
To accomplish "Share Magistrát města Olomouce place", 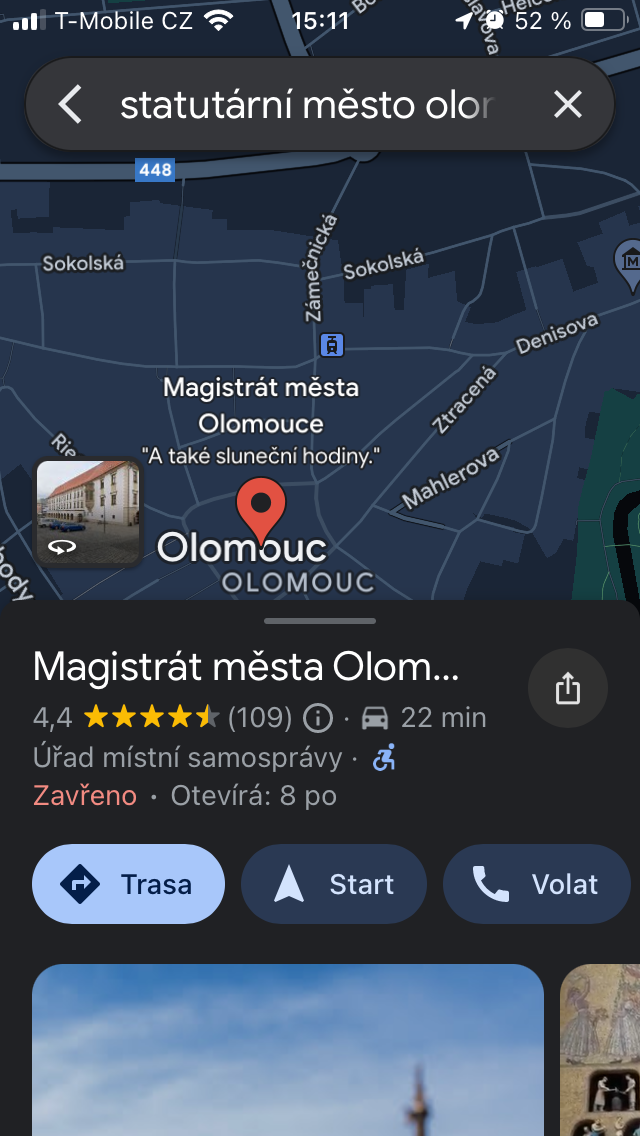I will click(567, 688).
